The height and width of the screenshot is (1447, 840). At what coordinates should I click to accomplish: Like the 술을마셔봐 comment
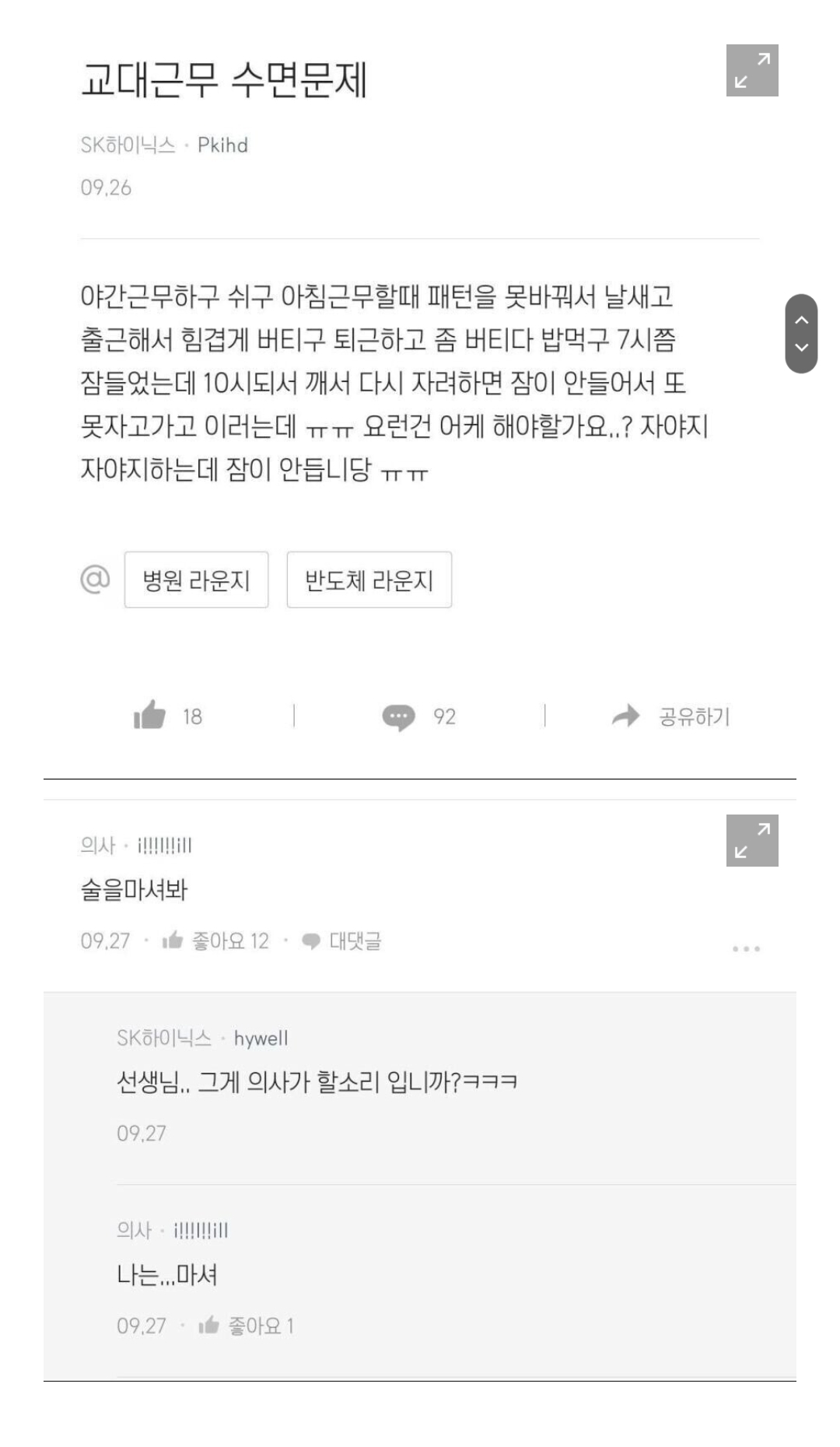(x=215, y=941)
